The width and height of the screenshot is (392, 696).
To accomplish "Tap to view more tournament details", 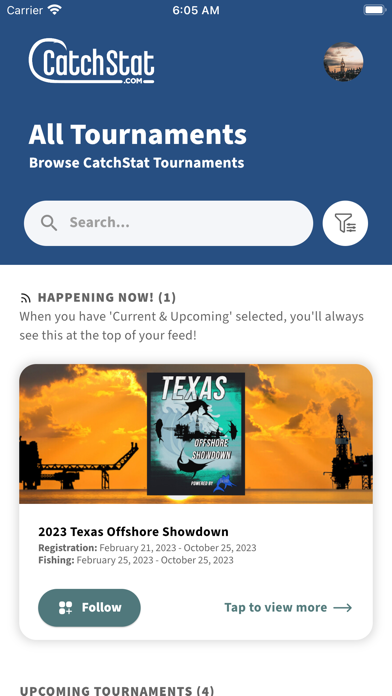I will click(288, 608).
